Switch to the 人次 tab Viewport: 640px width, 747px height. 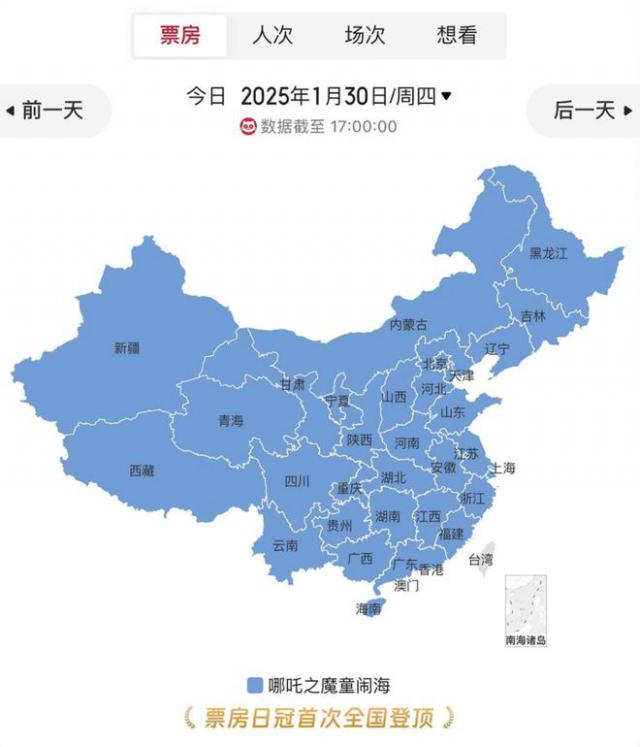coord(272,36)
